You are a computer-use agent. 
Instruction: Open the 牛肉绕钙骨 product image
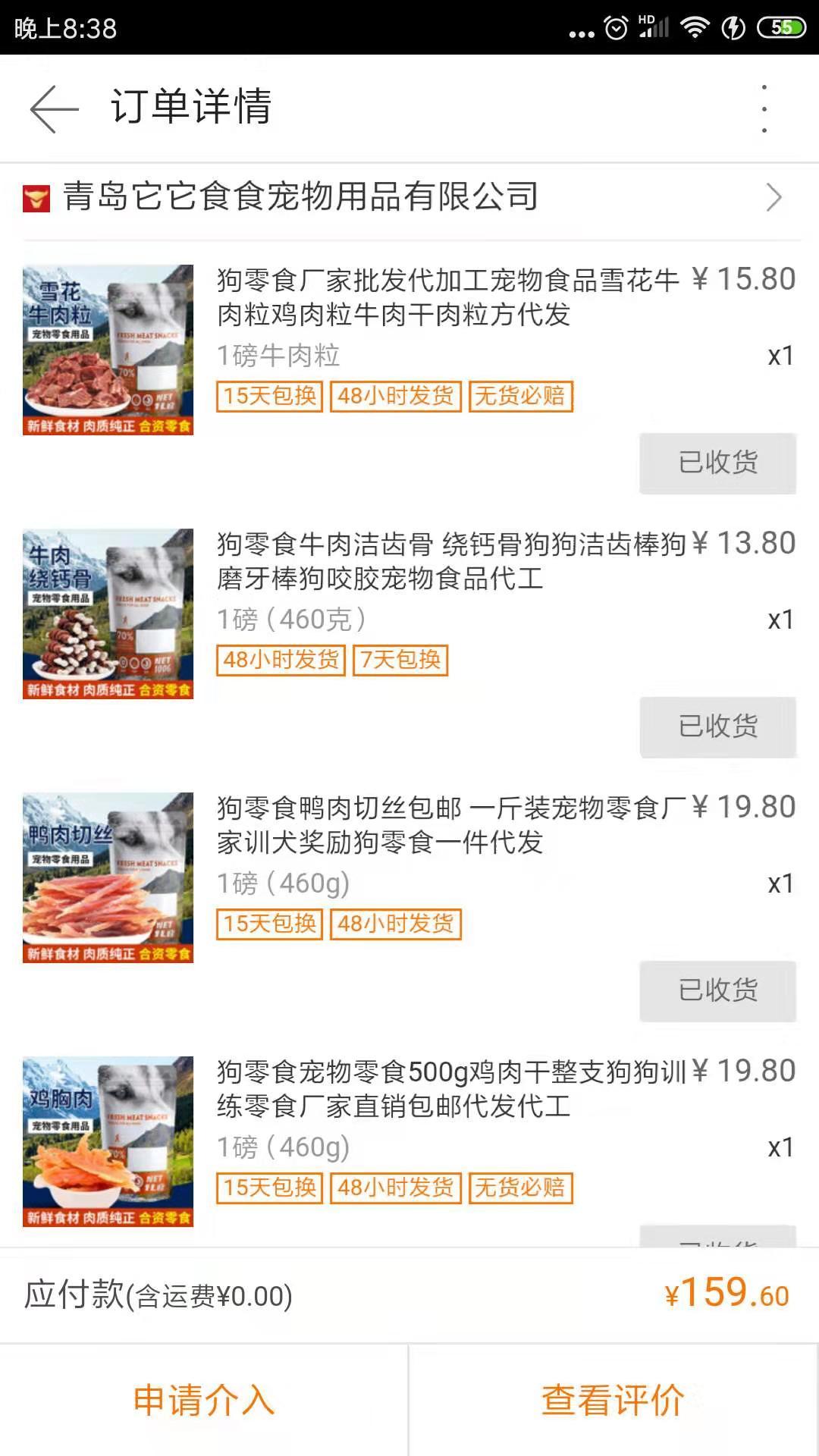coord(108,613)
